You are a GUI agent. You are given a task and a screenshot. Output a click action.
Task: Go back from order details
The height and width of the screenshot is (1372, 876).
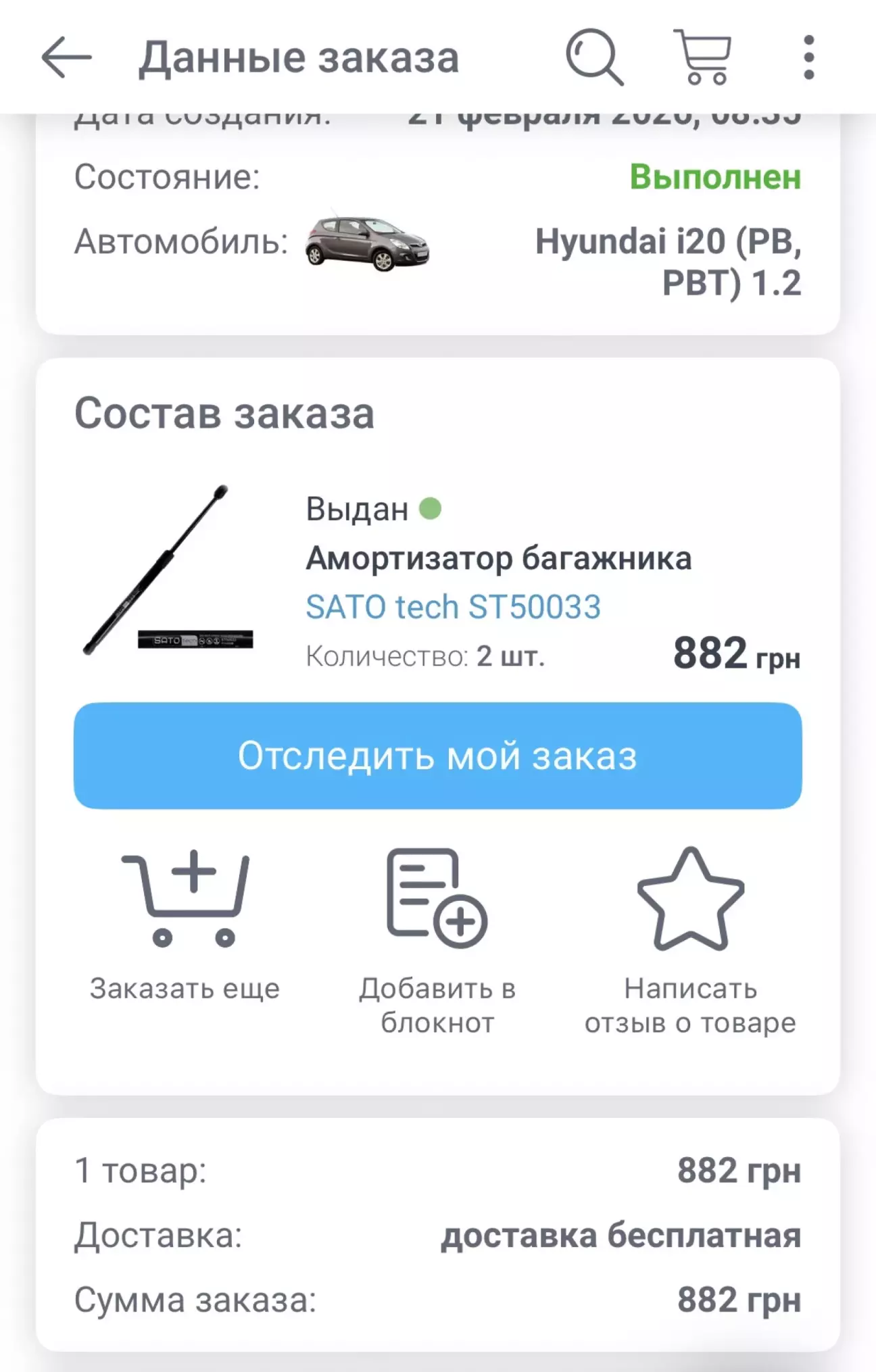coord(66,57)
